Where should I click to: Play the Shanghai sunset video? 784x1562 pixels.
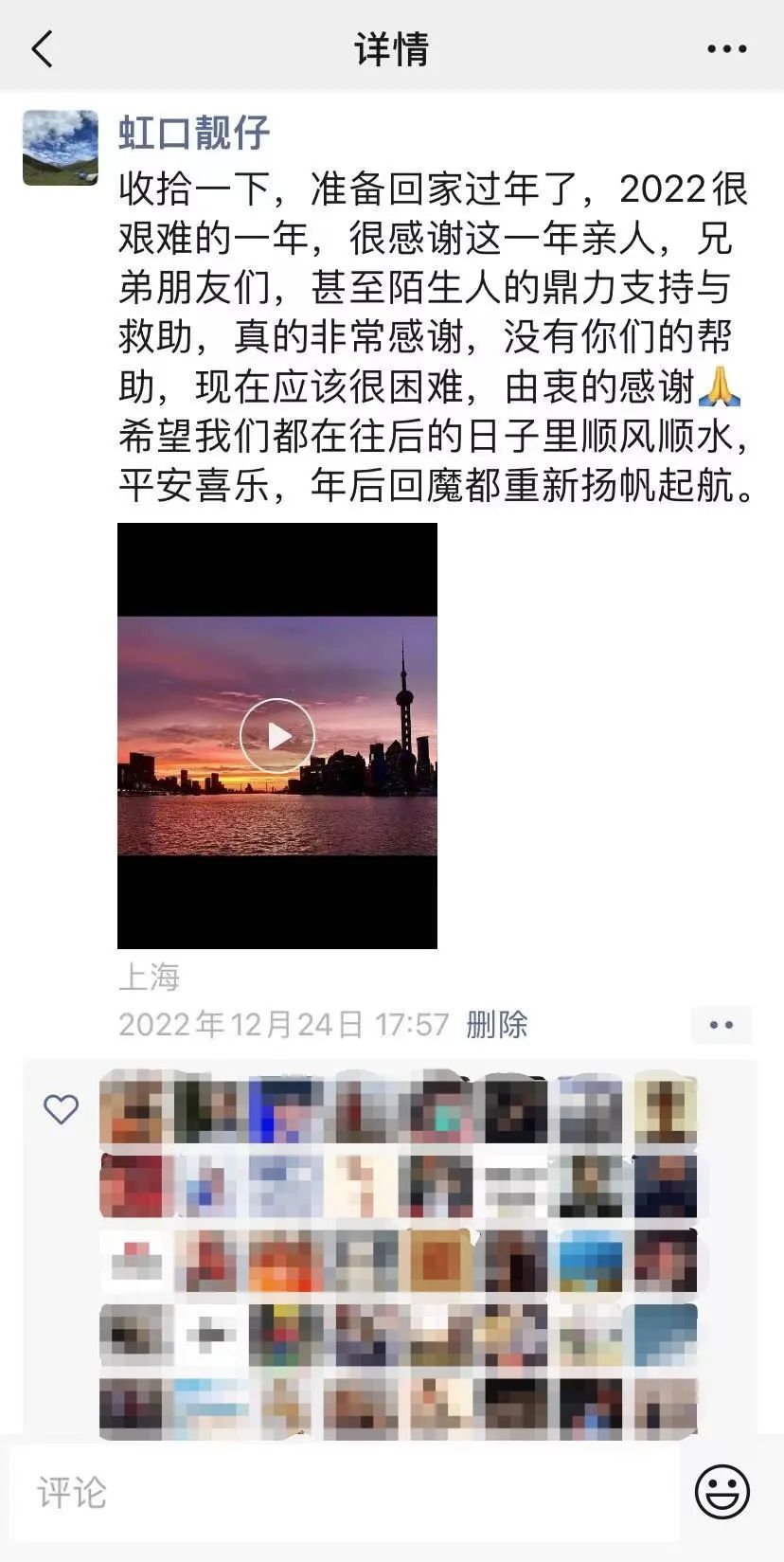[277, 736]
